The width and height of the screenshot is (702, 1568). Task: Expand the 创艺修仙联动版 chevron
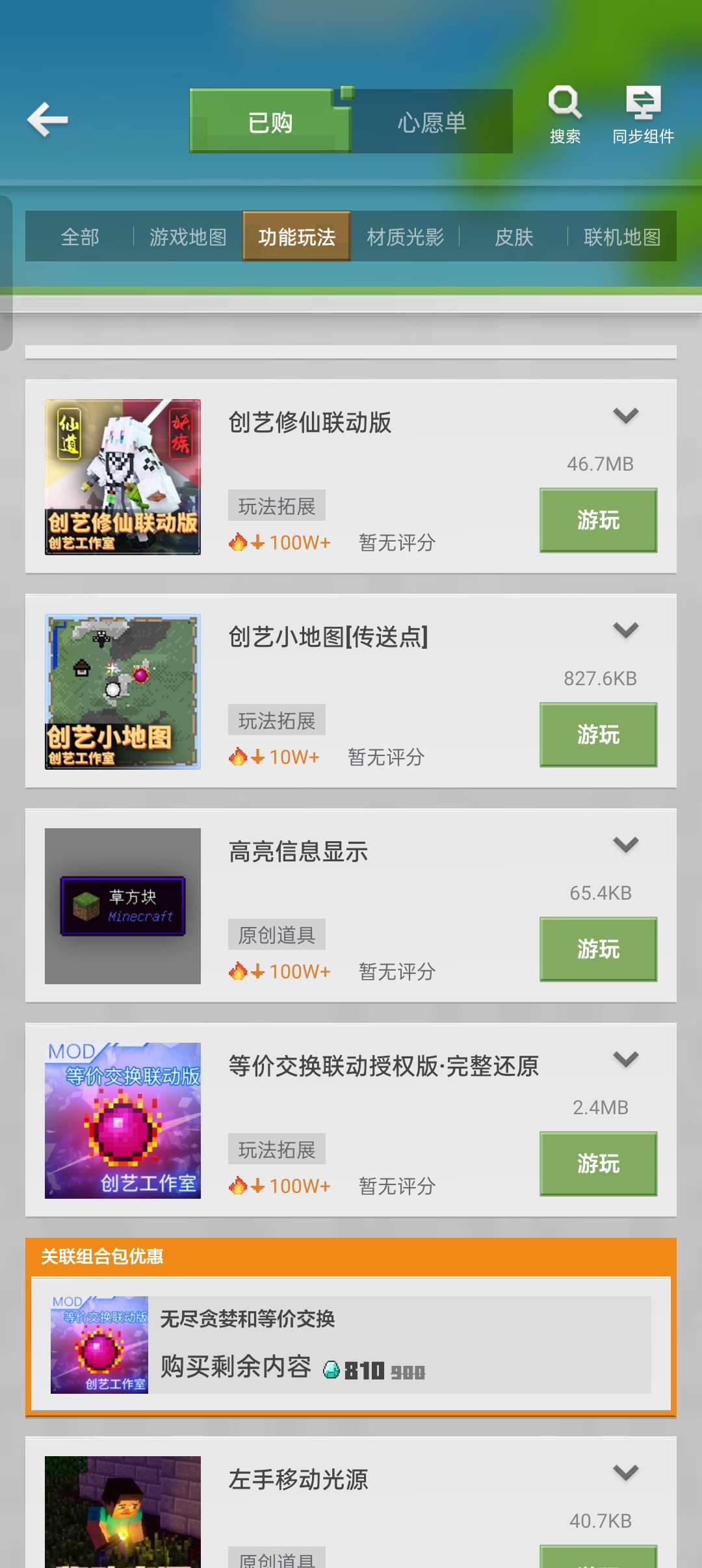click(625, 415)
